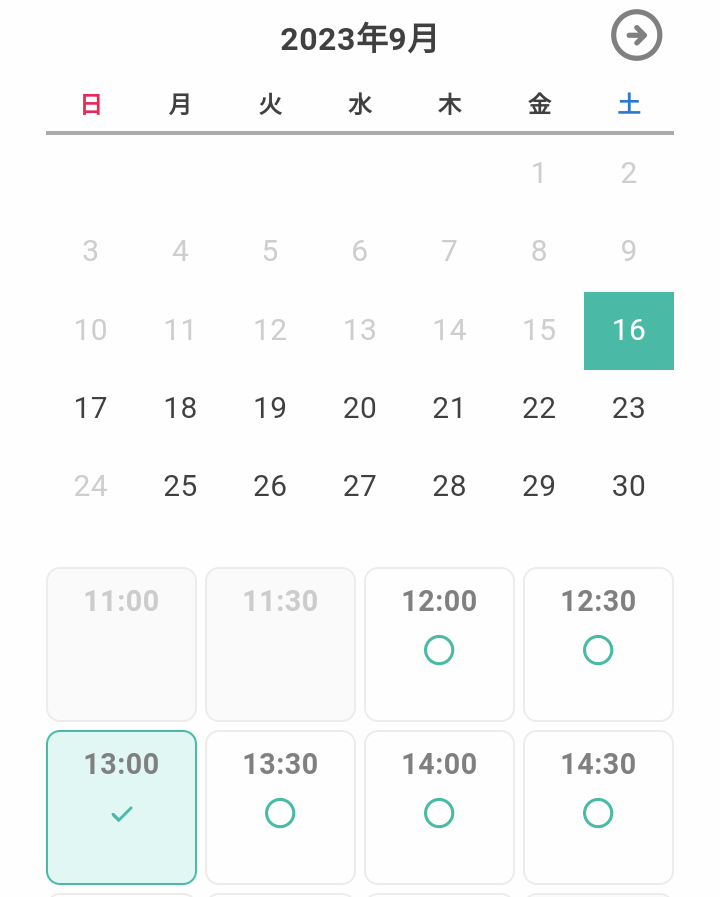The image size is (720, 897).
Task: Select September 25 on the calendar
Action: [x=180, y=486]
